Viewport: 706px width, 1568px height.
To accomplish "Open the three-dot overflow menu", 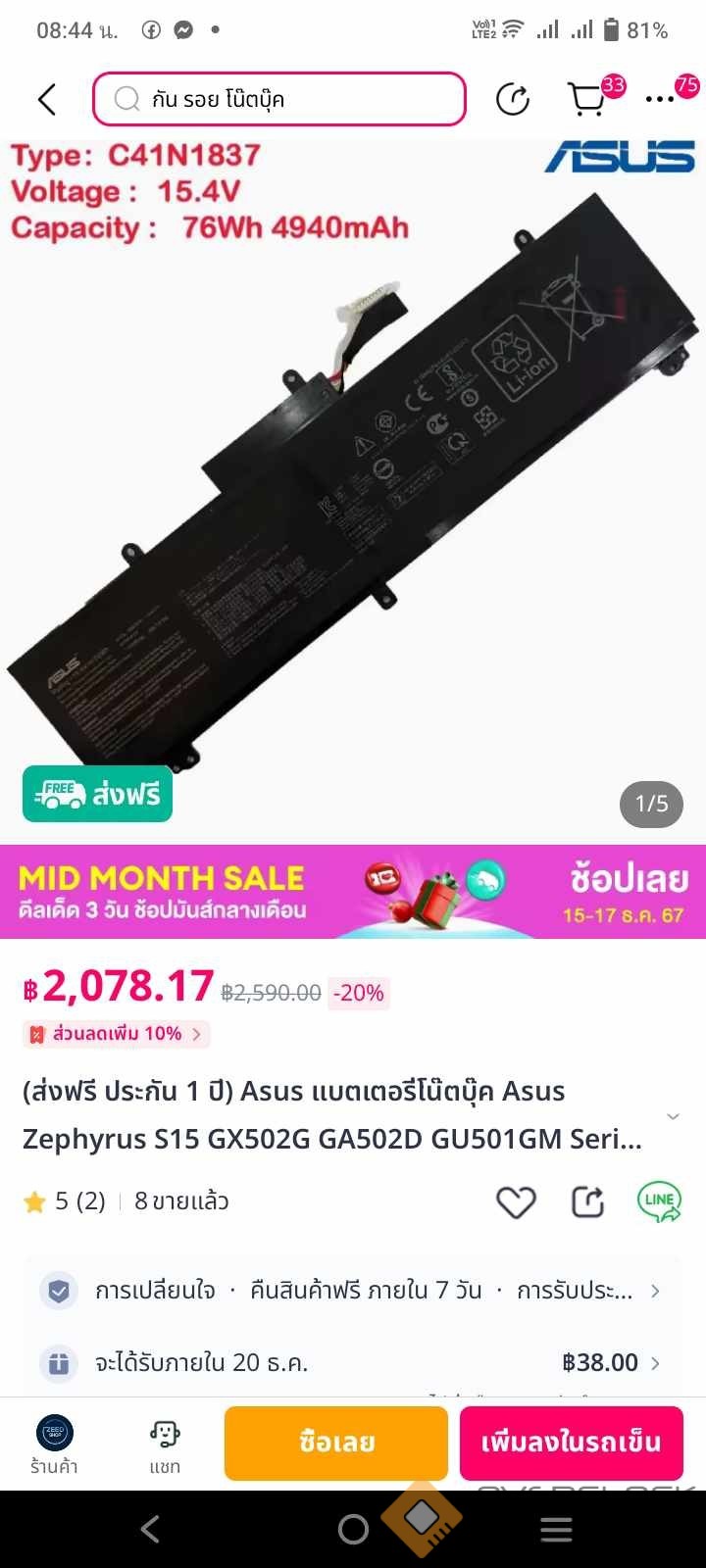I will click(x=660, y=99).
